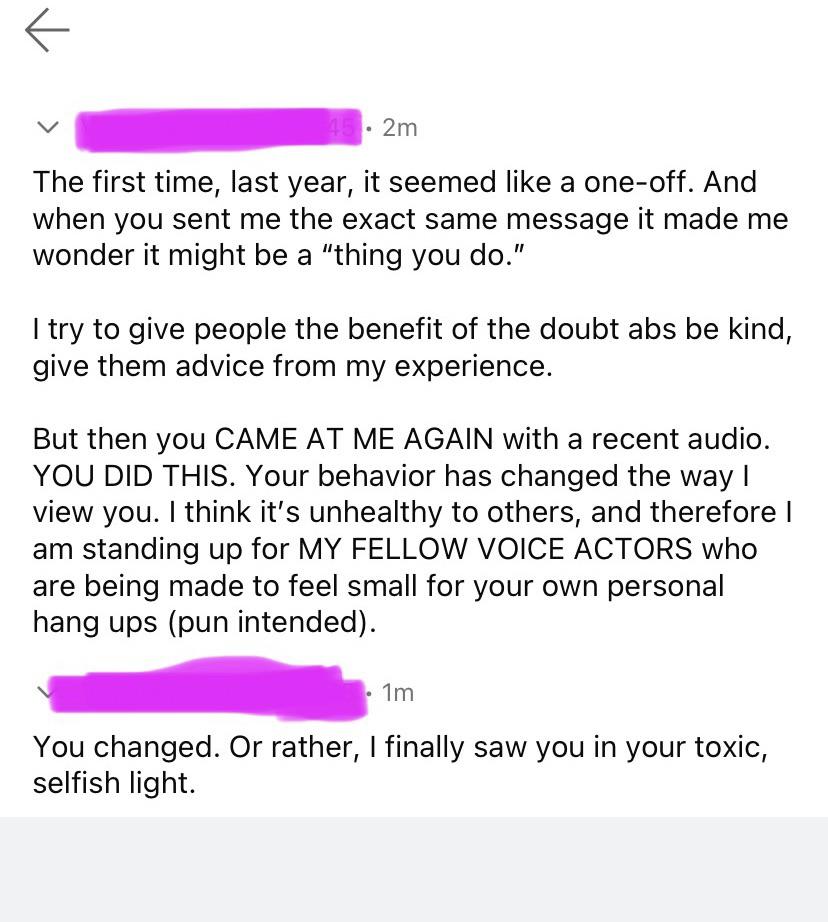Collapse the comment posted 2m ago
Viewport: 828px width, 922px height.
(45, 128)
